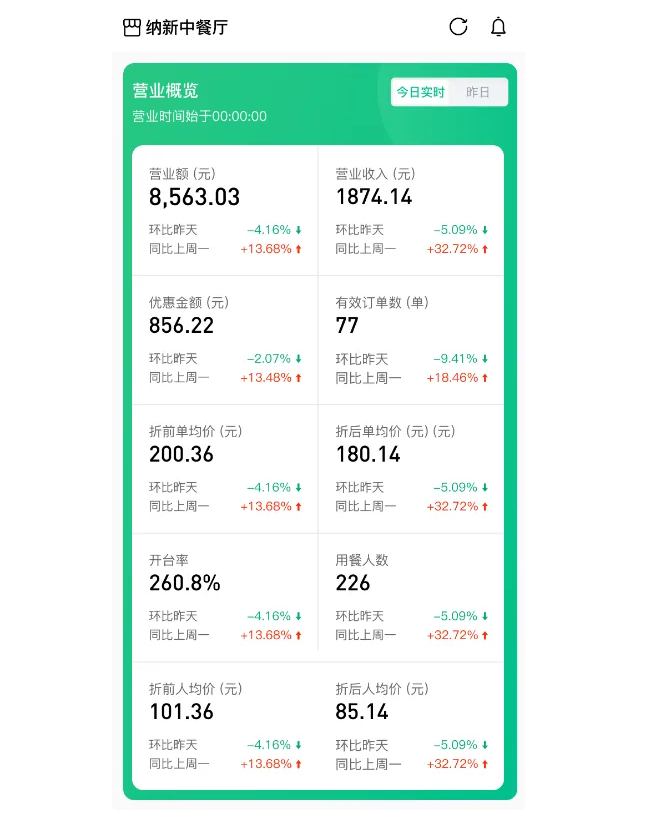Select the 今日实时 tab
The image size is (650, 820).
[x=420, y=92]
